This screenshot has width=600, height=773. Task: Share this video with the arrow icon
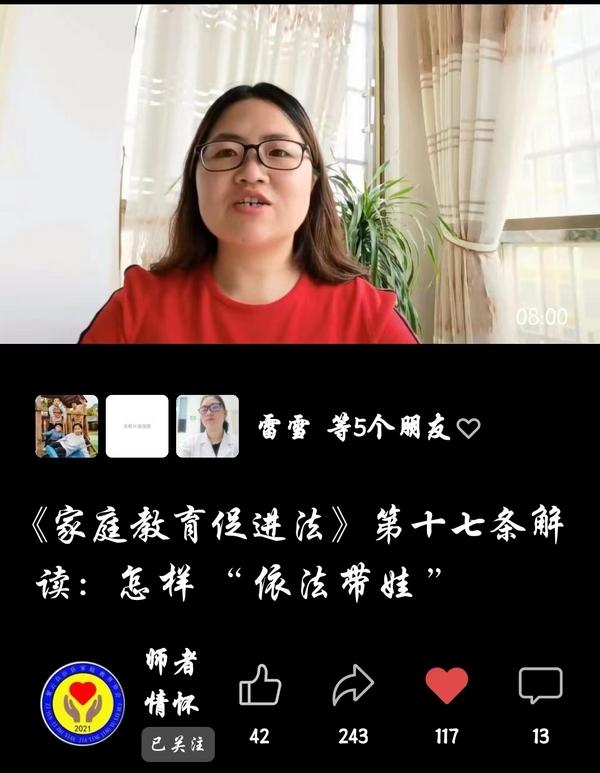click(x=353, y=686)
